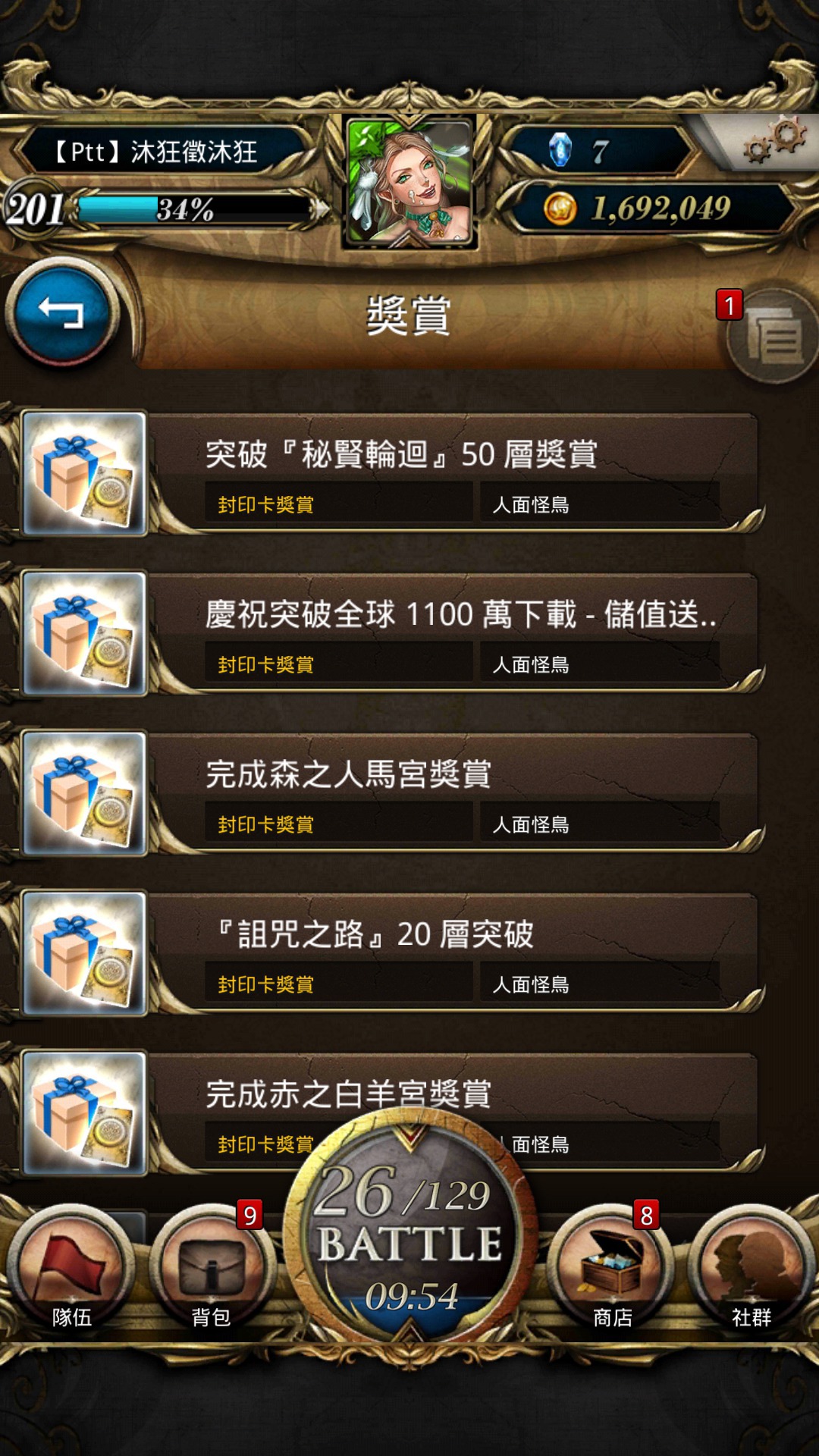Image resolution: width=819 pixels, height=1456 pixels.
Task: Go back using the blue arrow button
Action: point(62,312)
